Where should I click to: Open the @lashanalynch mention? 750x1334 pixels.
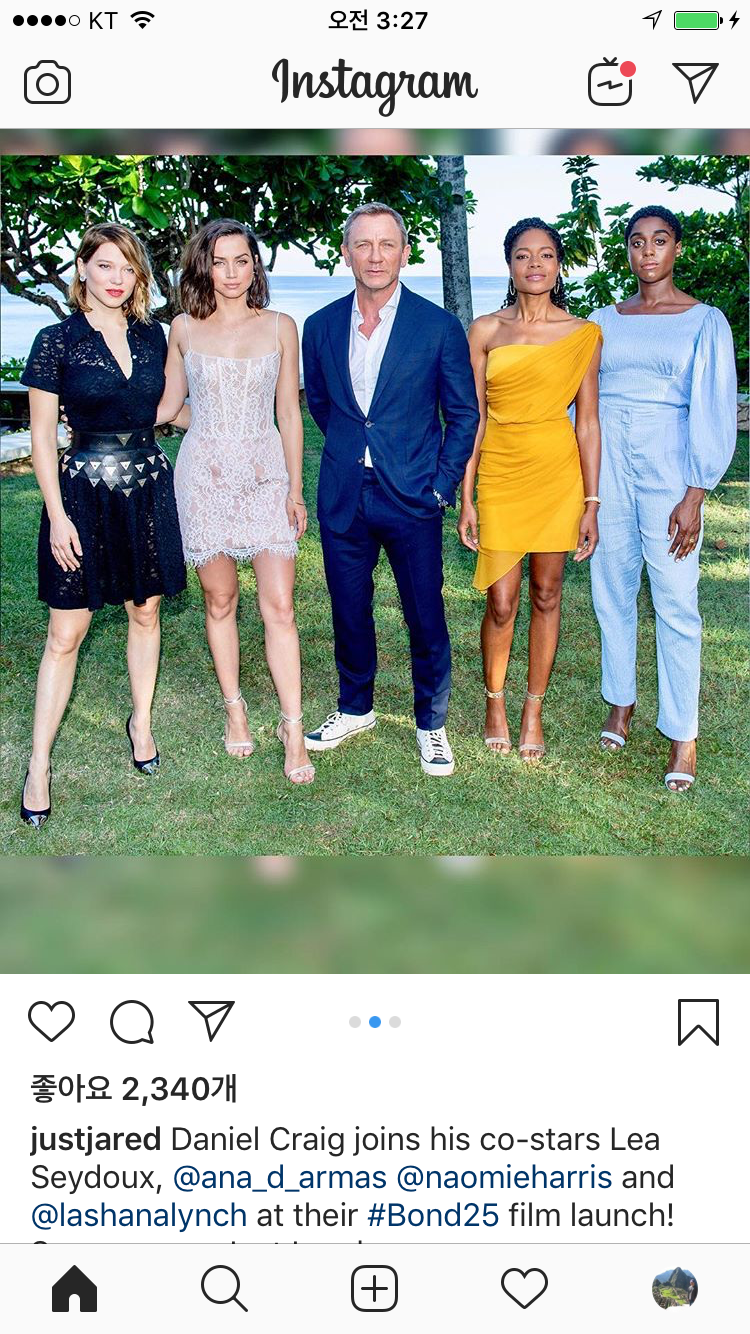(139, 1216)
